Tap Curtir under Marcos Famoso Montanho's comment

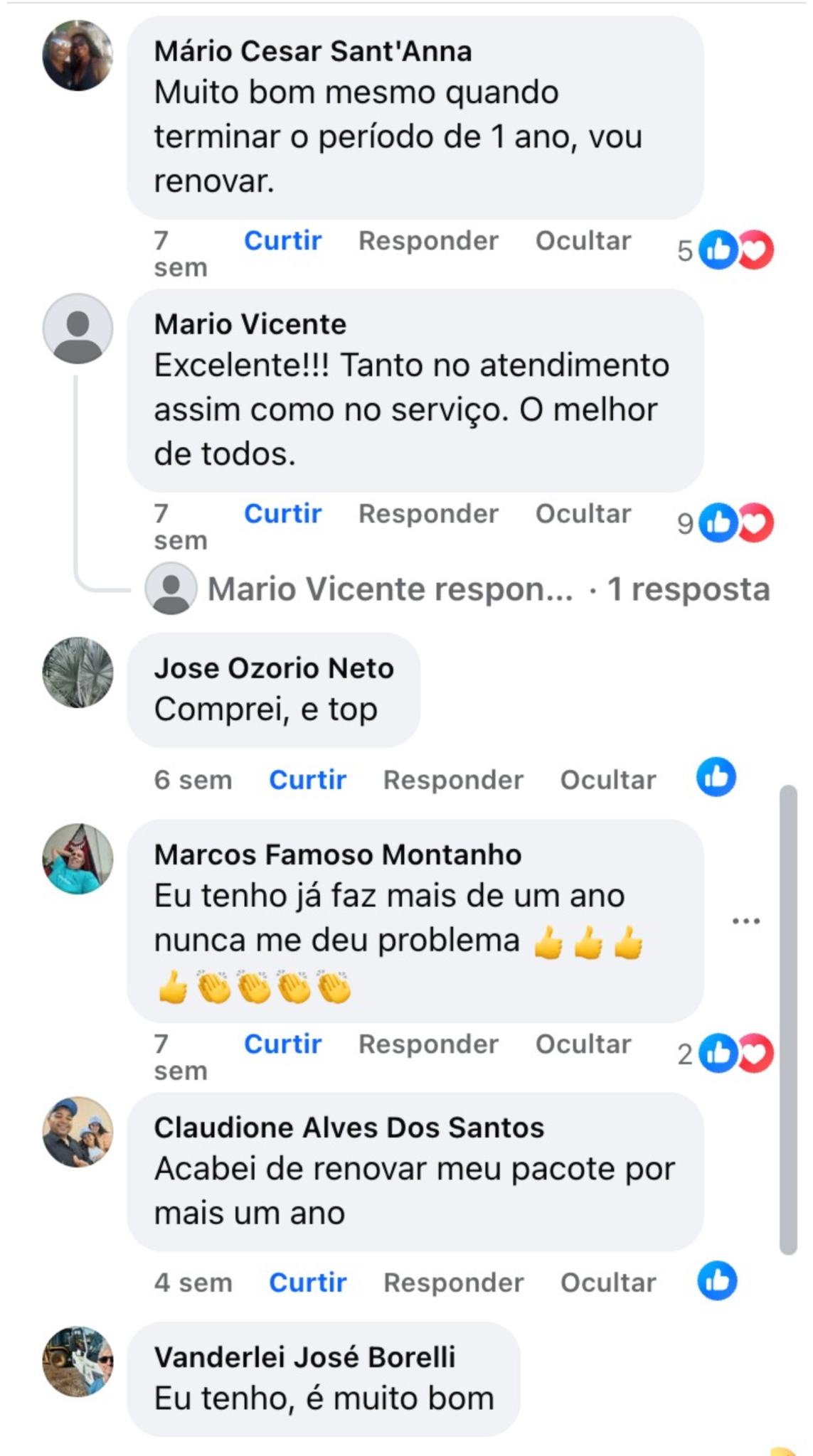click(x=282, y=1044)
